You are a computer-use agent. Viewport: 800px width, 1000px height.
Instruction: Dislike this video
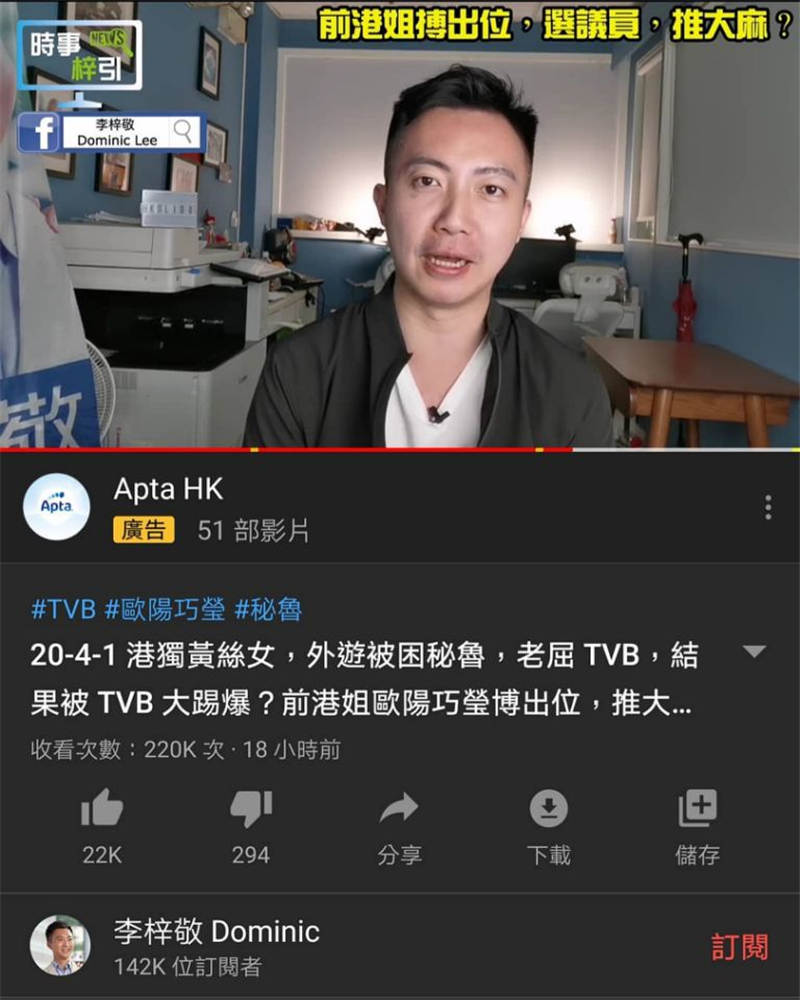pos(250,809)
